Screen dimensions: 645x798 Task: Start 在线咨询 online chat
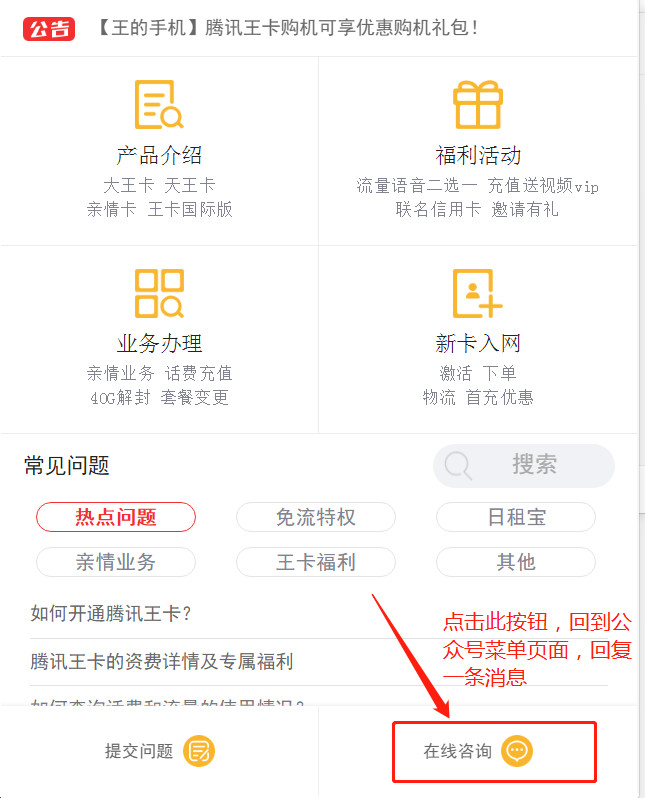(478, 751)
